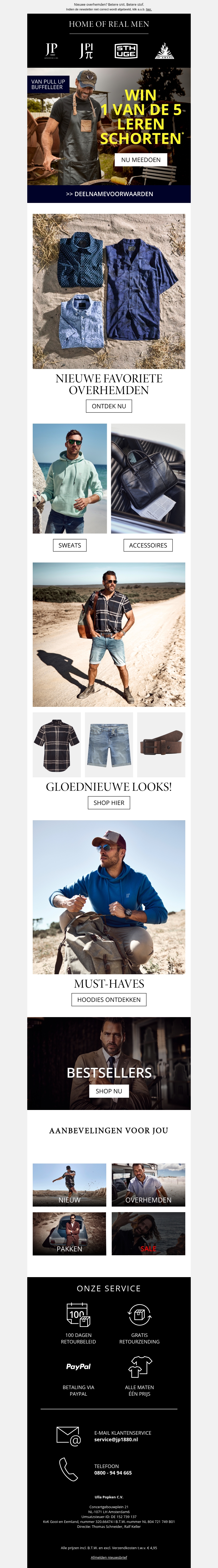Open the STHUGE brand logo link
218x1568 pixels.
[x=126, y=51]
